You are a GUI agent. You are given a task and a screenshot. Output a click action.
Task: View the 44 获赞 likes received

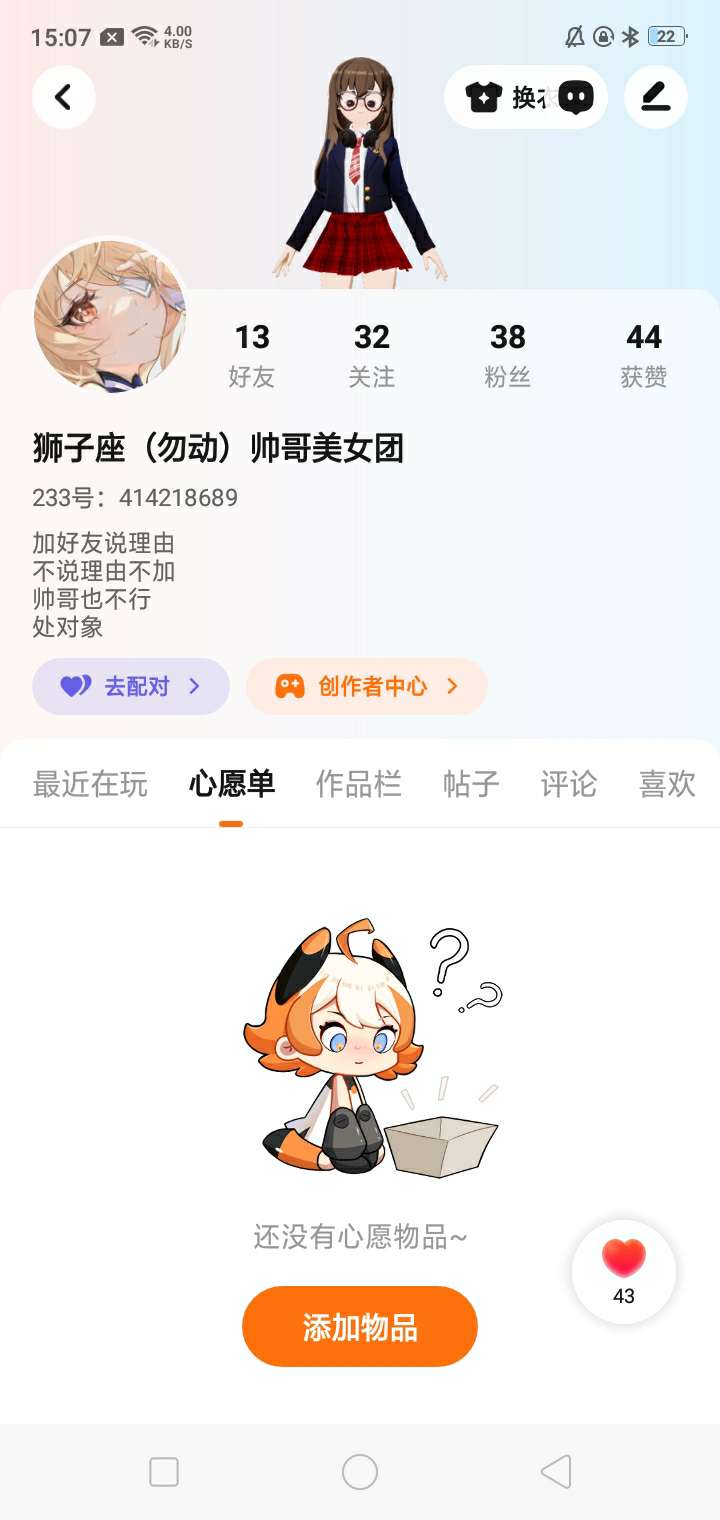tap(643, 355)
